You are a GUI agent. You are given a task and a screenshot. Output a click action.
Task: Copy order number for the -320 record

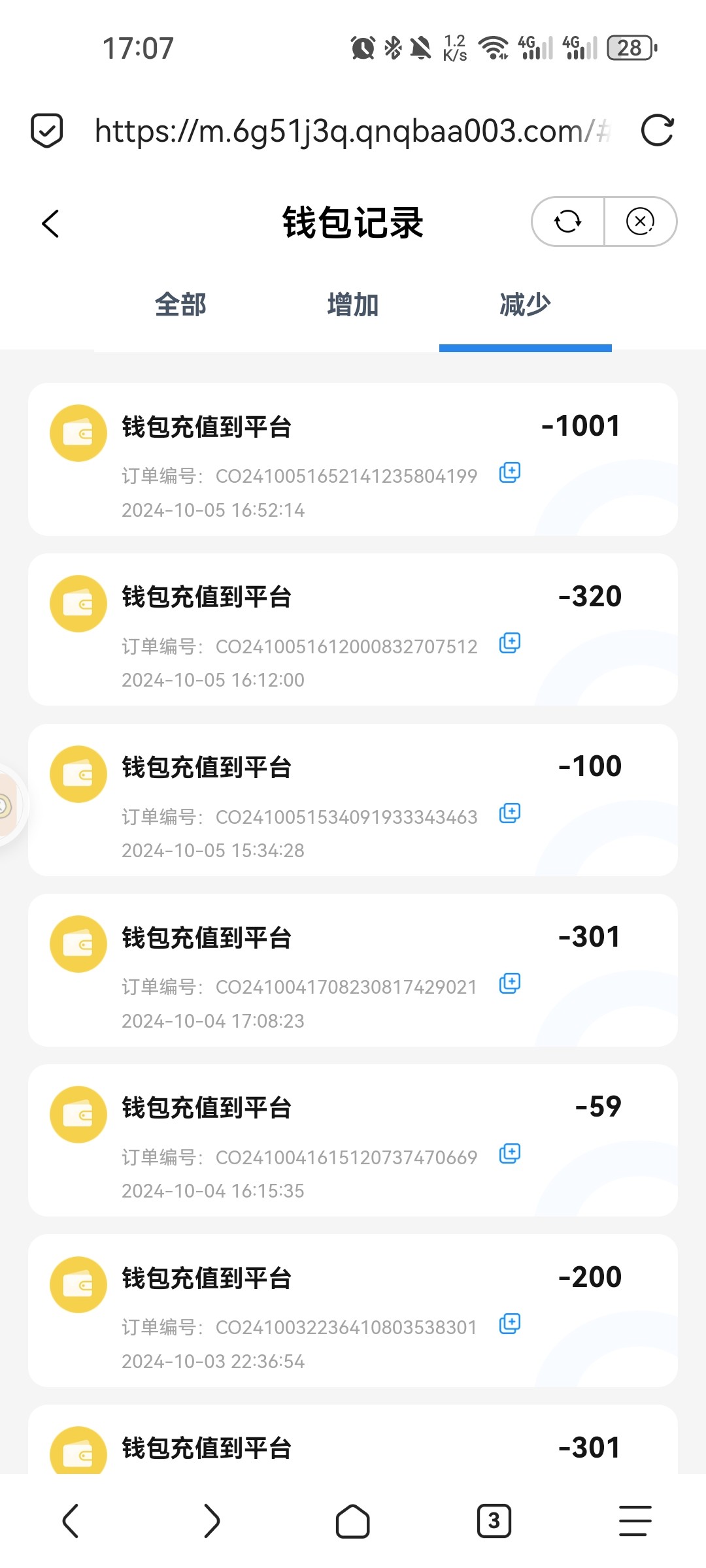click(510, 643)
